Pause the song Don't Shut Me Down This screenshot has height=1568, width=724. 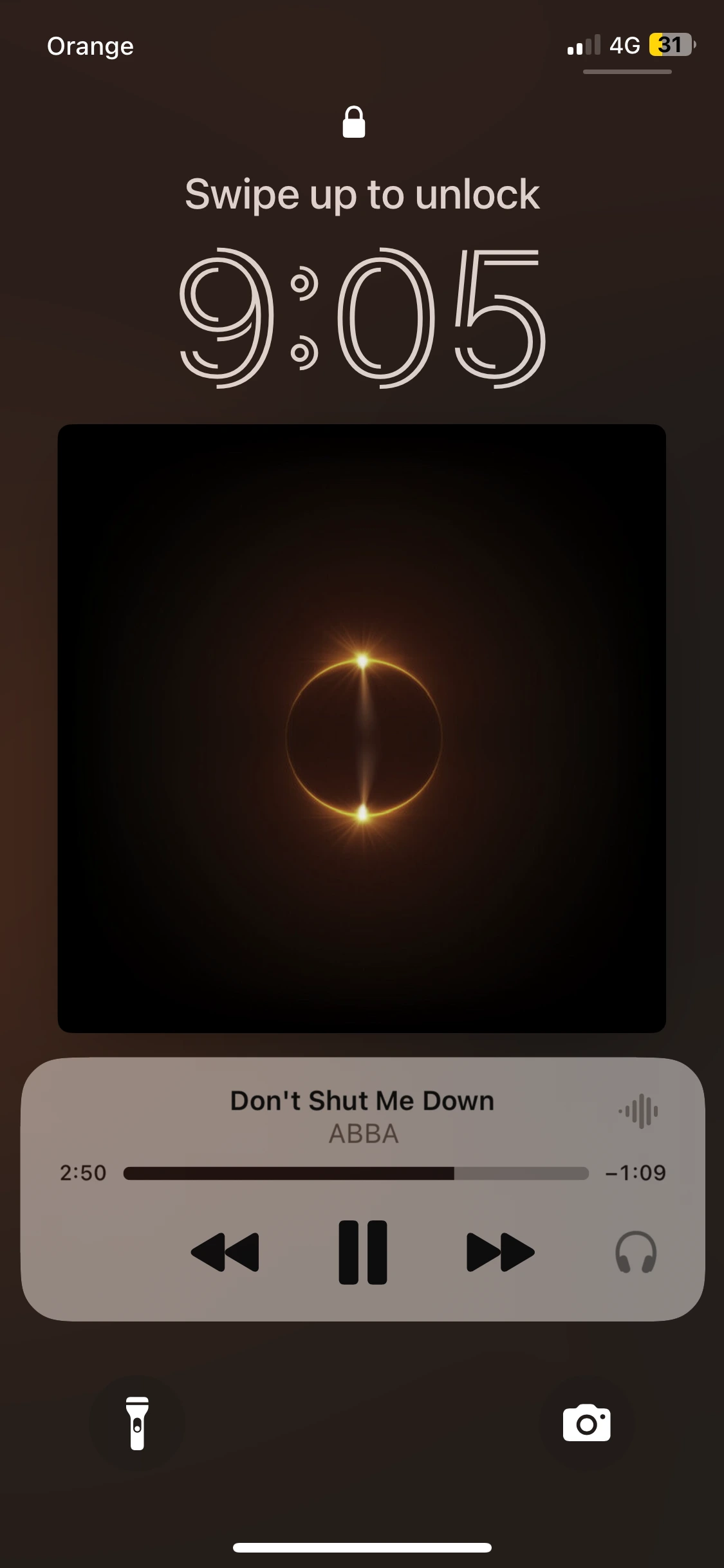pyautogui.click(x=362, y=1252)
